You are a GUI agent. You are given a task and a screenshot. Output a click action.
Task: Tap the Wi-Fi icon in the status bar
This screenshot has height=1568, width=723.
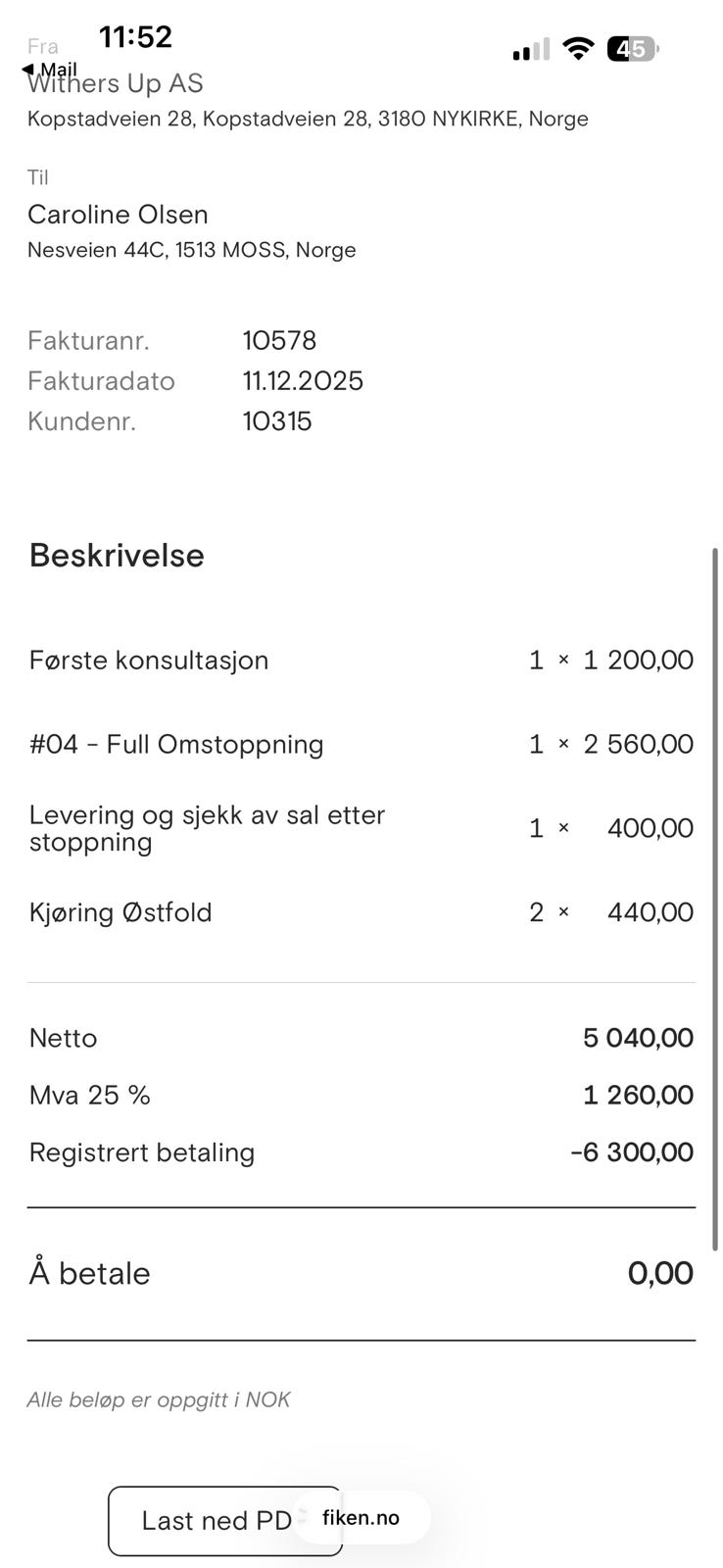578,49
